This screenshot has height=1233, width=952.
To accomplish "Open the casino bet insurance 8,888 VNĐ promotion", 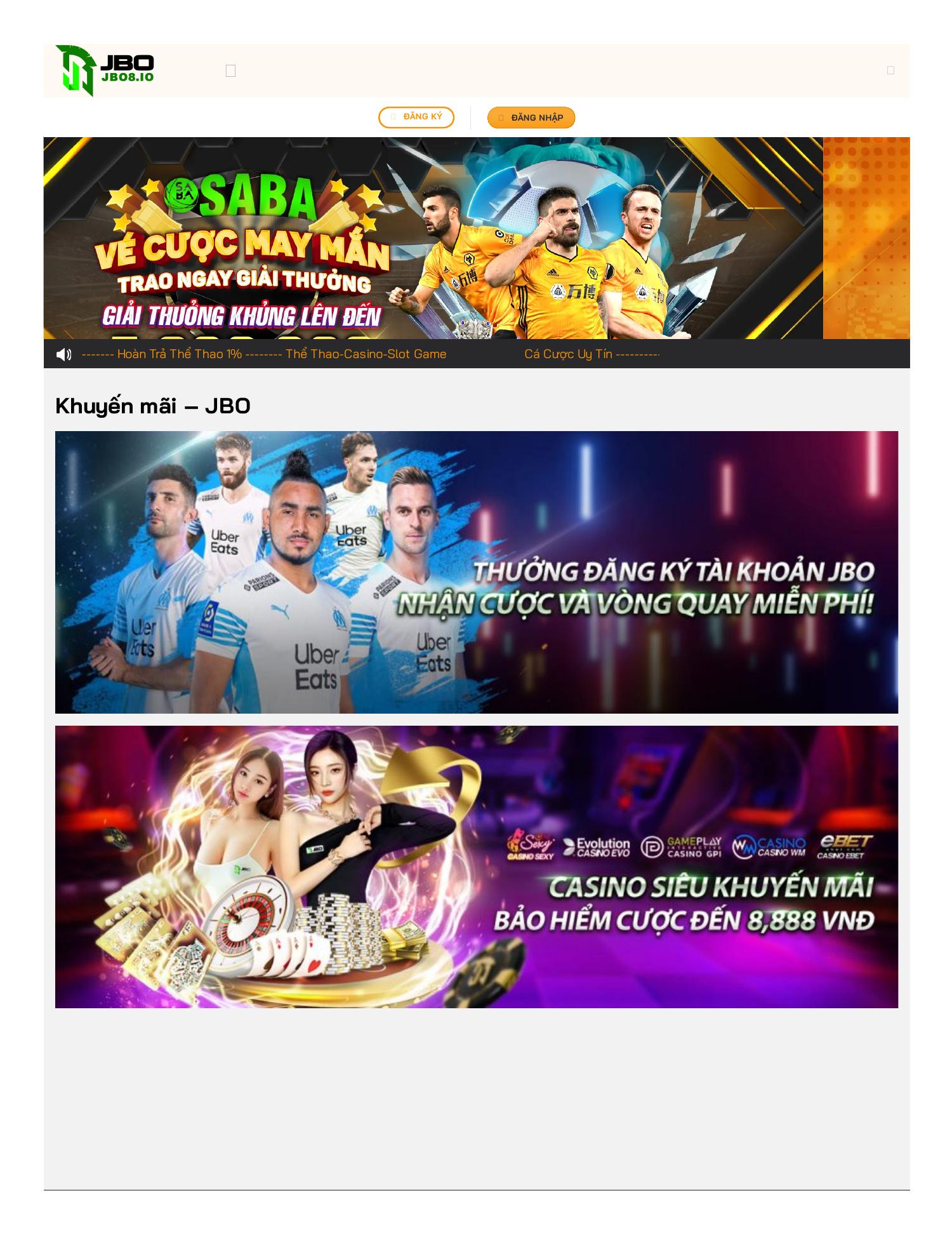I will pyautogui.click(x=476, y=866).
